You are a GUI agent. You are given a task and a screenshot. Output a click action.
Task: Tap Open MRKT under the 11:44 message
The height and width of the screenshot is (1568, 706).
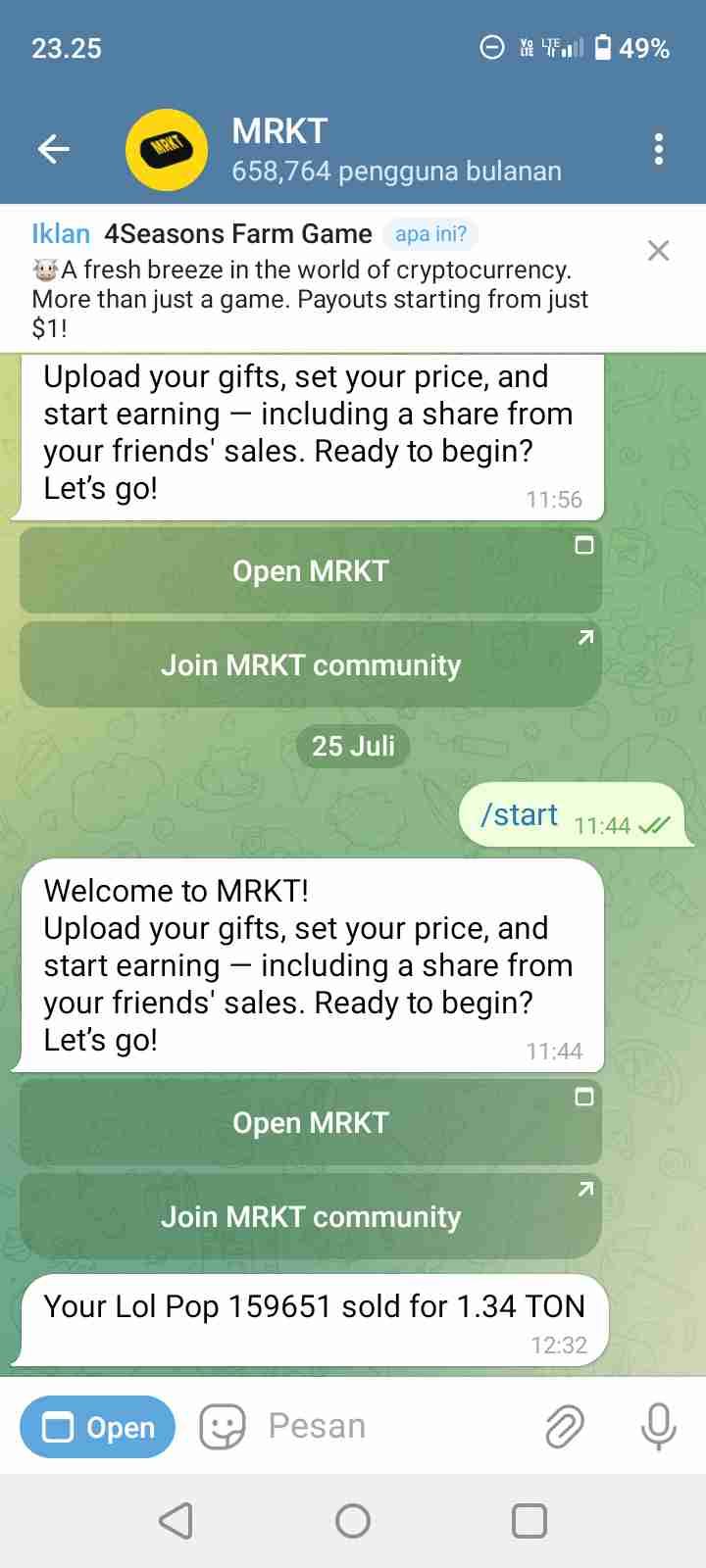(x=311, y=1123)
